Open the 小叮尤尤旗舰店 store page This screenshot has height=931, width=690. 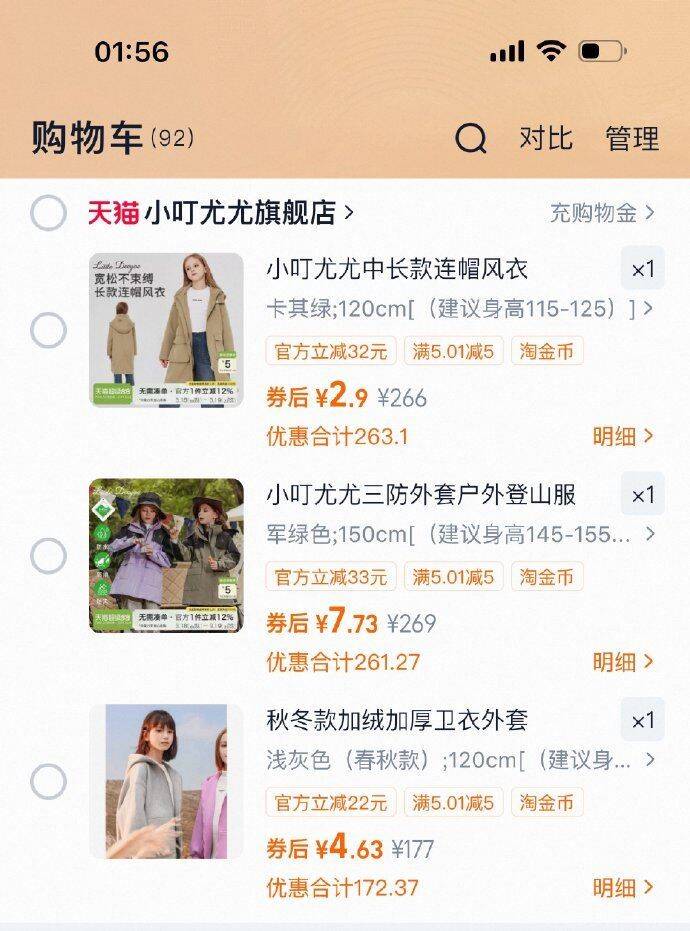click(249, 213)
